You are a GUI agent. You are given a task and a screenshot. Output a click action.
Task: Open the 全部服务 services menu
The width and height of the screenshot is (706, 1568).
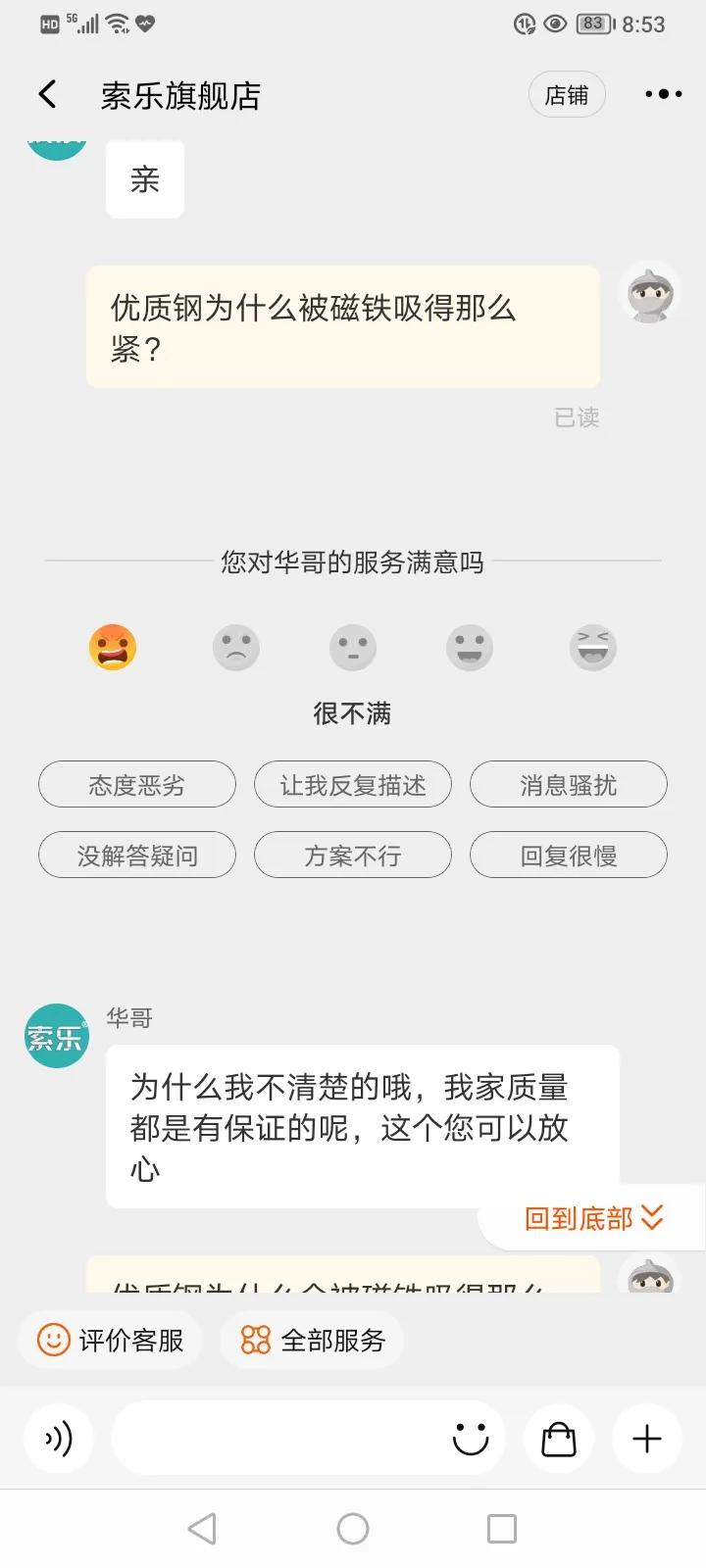pyautogui.click(x=311, y=1340)
